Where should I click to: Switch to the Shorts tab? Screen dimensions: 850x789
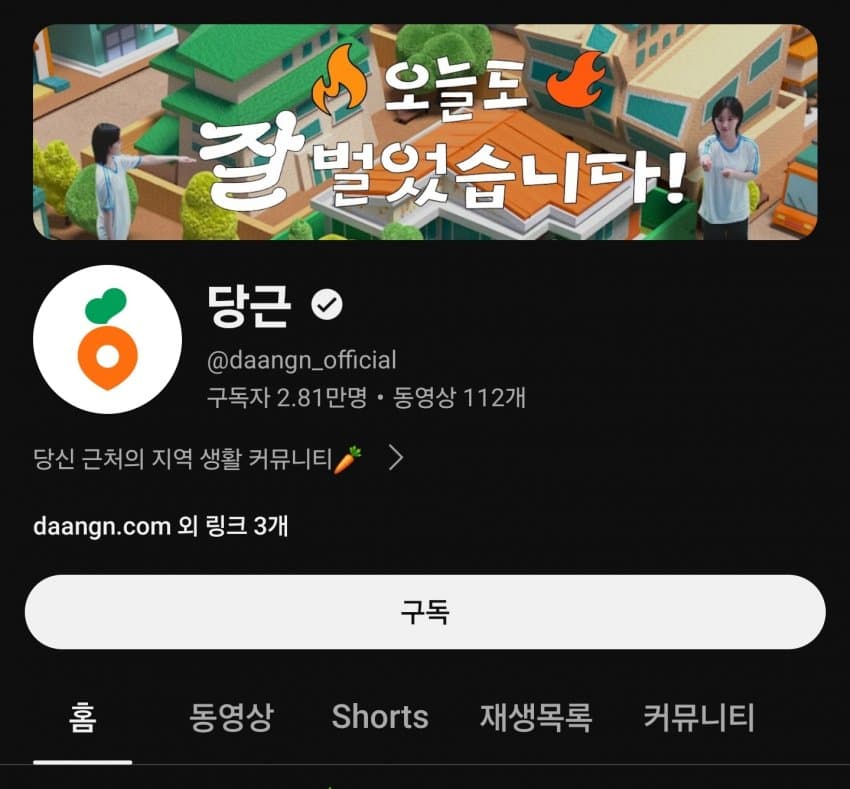(380, 717)
